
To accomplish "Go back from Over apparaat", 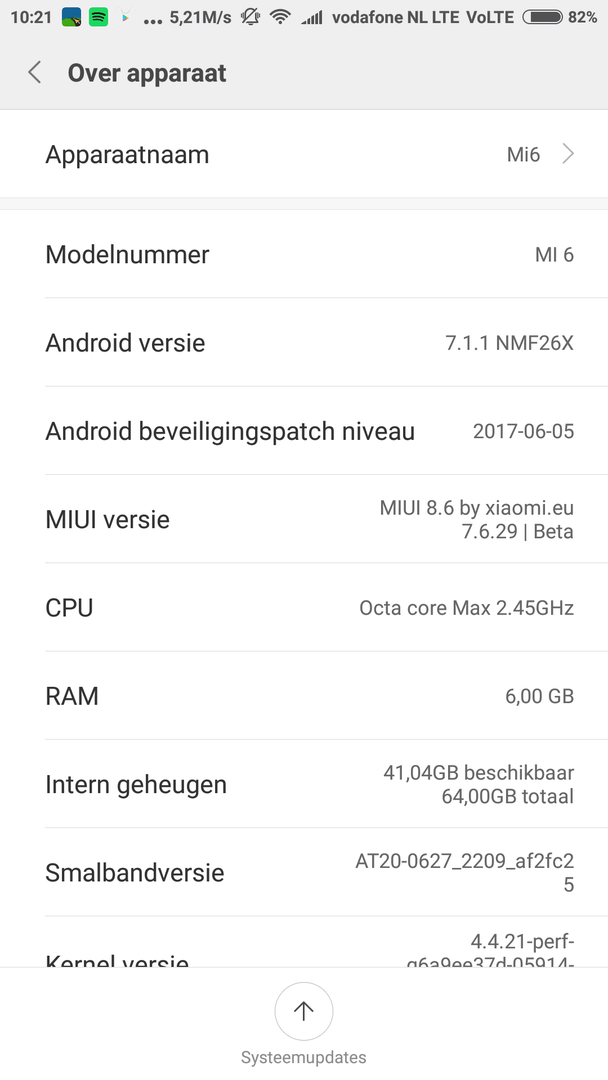I will coord(35,73).
